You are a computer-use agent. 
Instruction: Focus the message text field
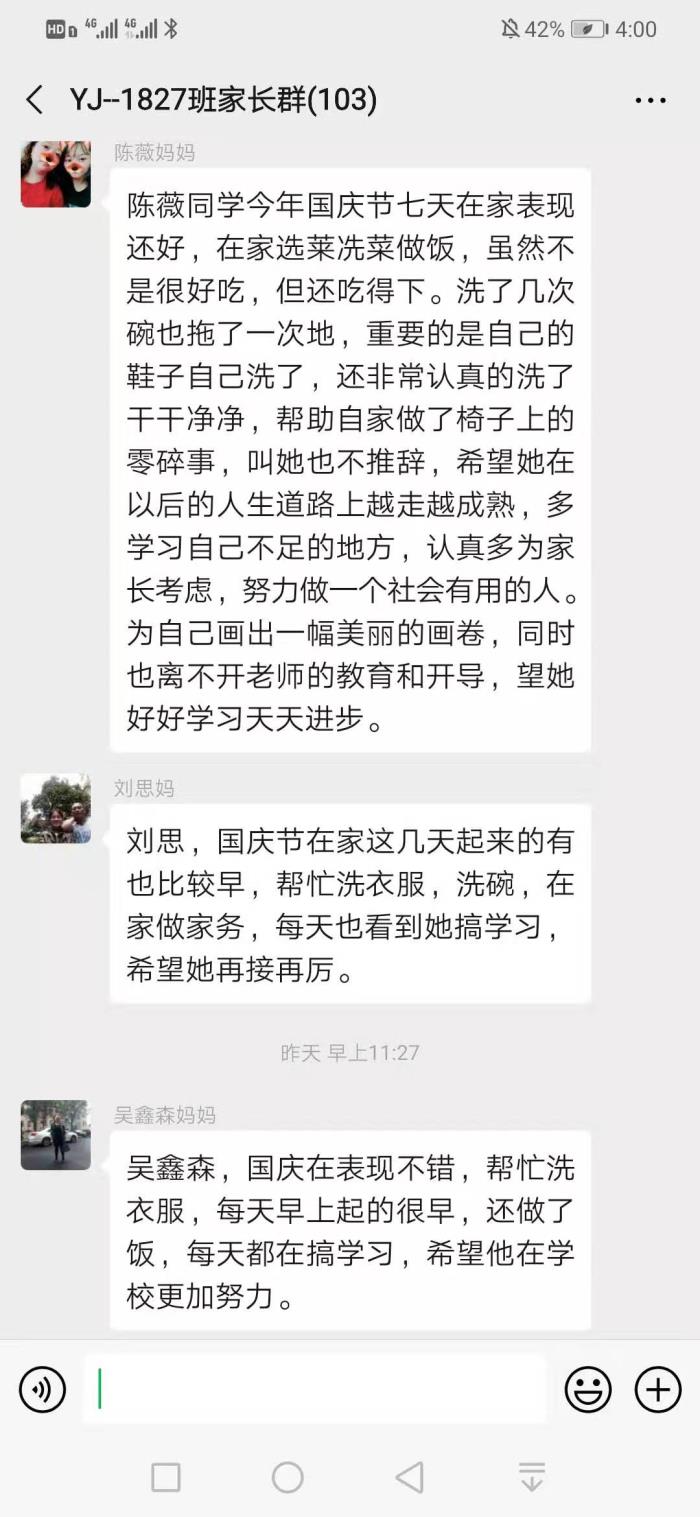(x=315, y=1389)
